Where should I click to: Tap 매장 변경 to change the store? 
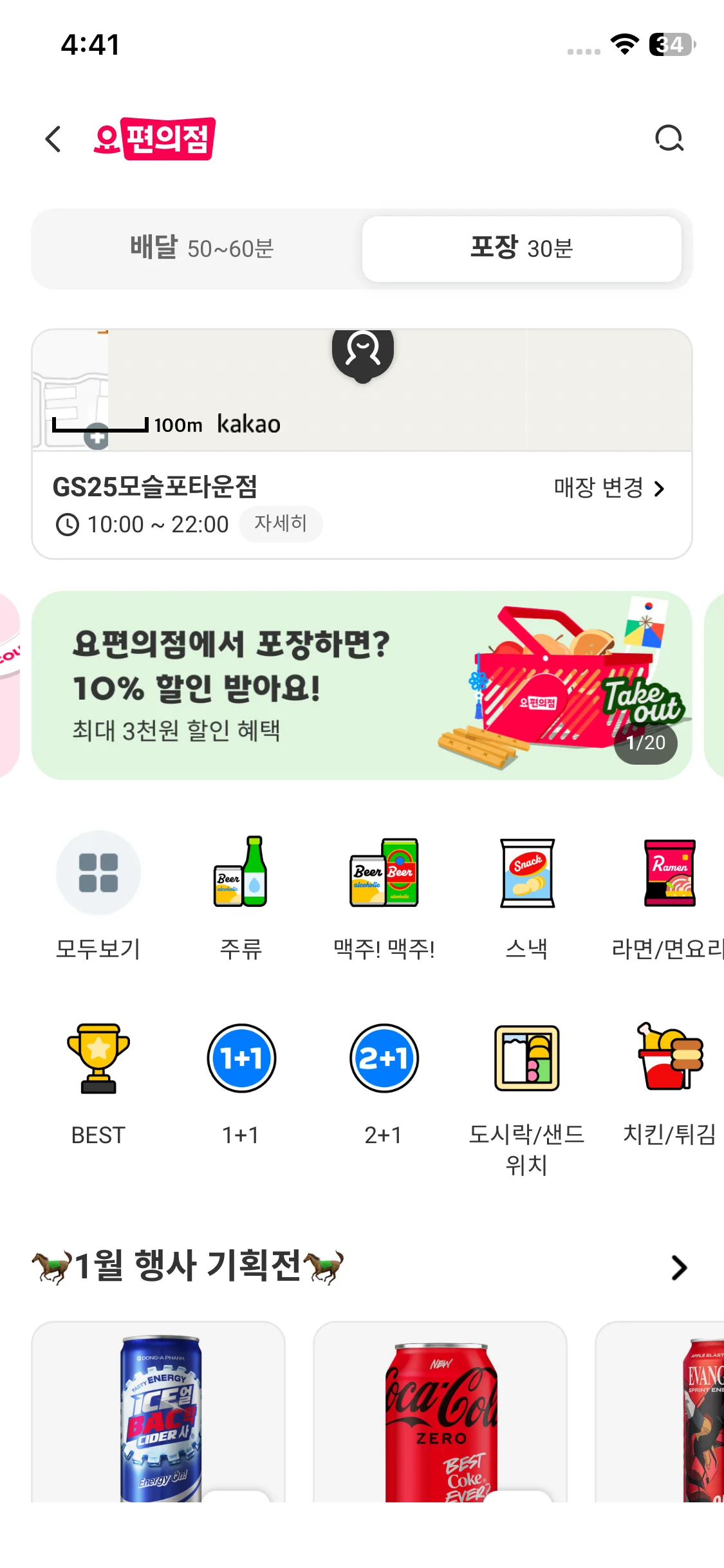(609, 488)
